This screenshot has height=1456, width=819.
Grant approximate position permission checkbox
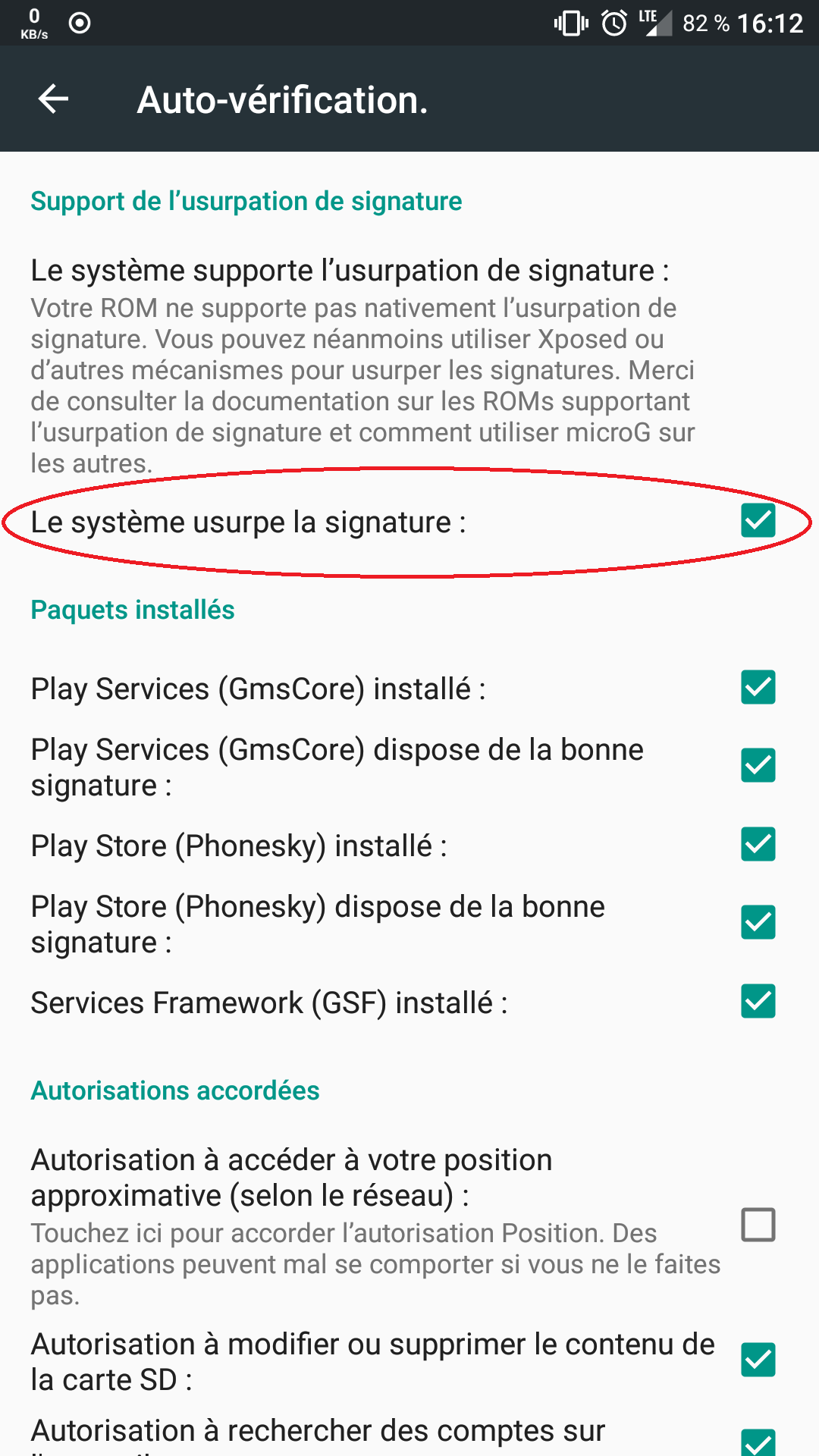(x=758, y=1225)
